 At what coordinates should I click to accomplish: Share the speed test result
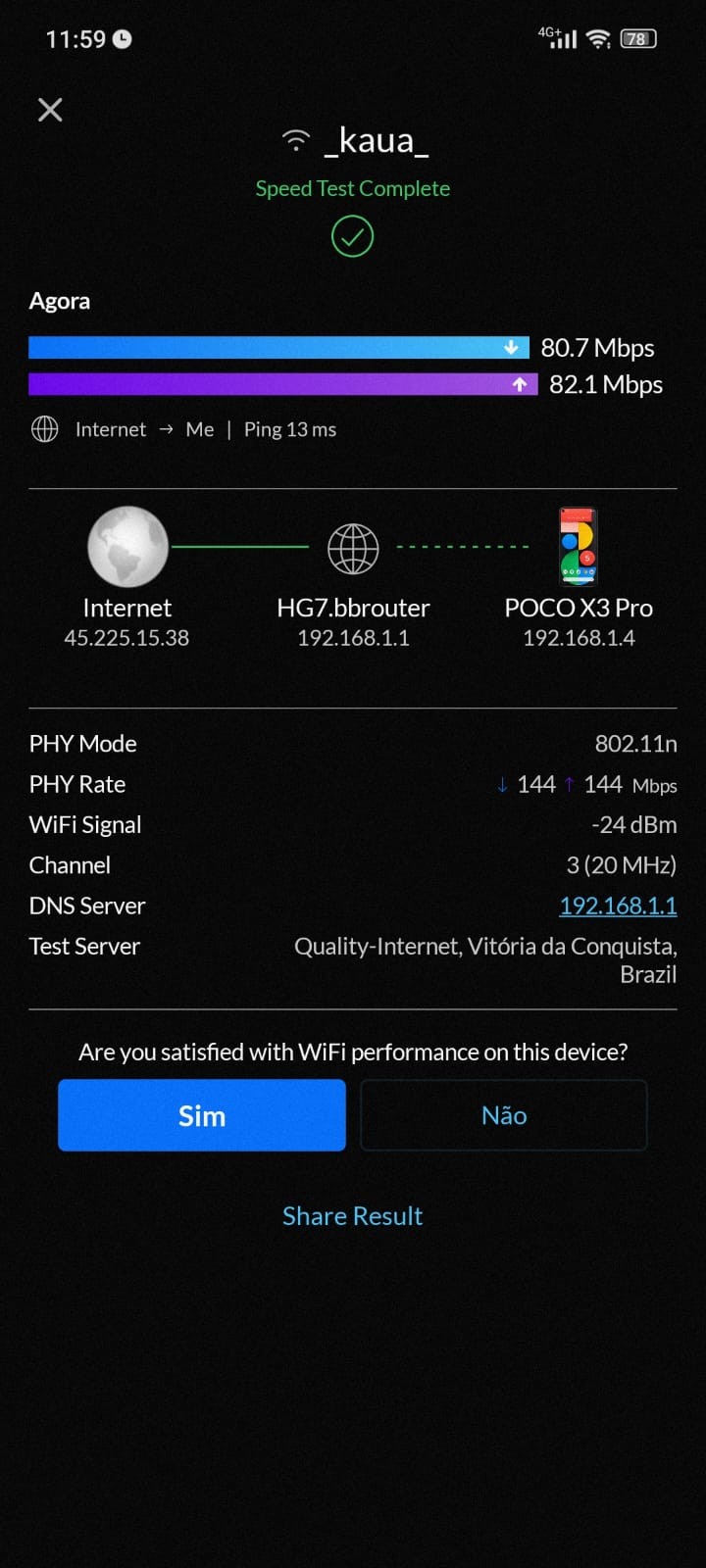pos(352,1216)
